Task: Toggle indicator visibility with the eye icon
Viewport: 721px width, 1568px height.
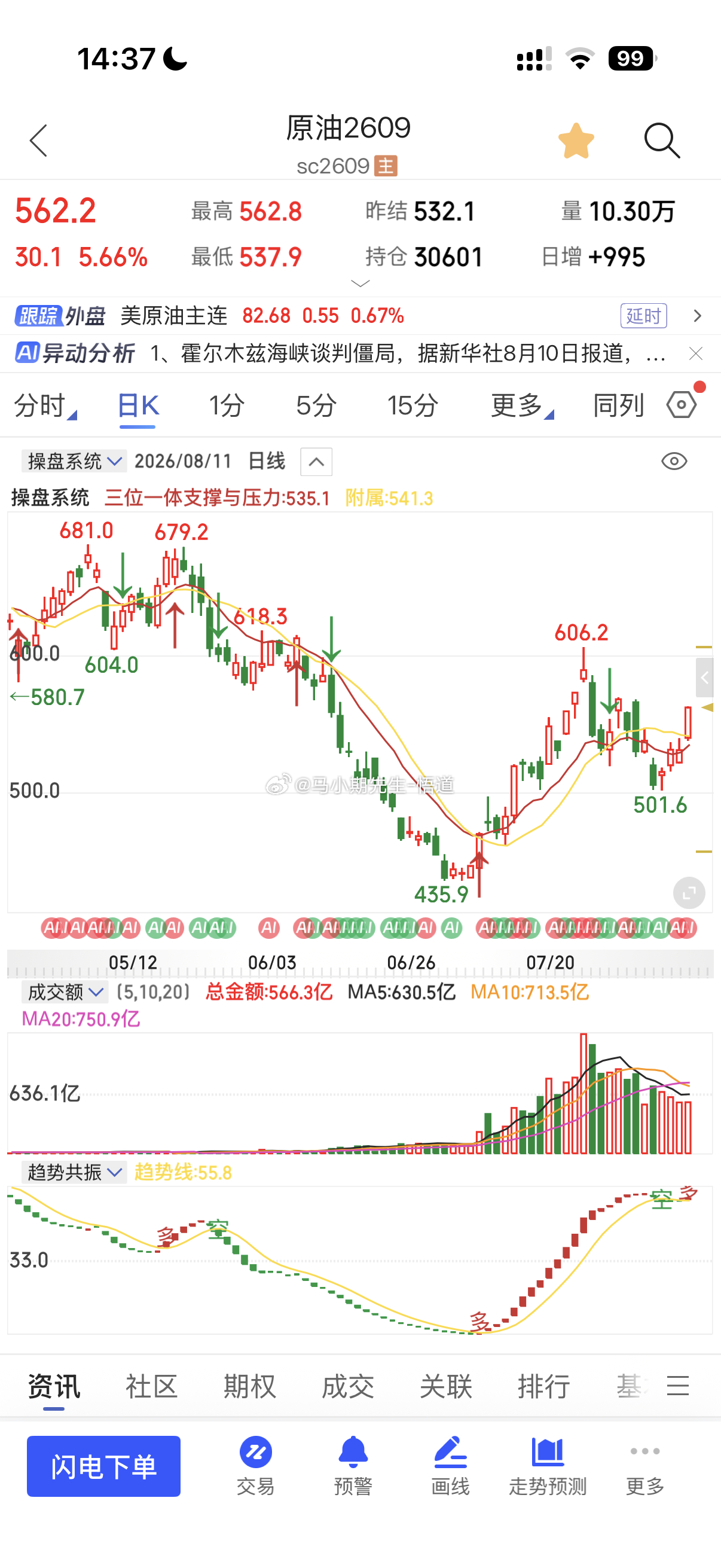Action: (x=674, y=462)
